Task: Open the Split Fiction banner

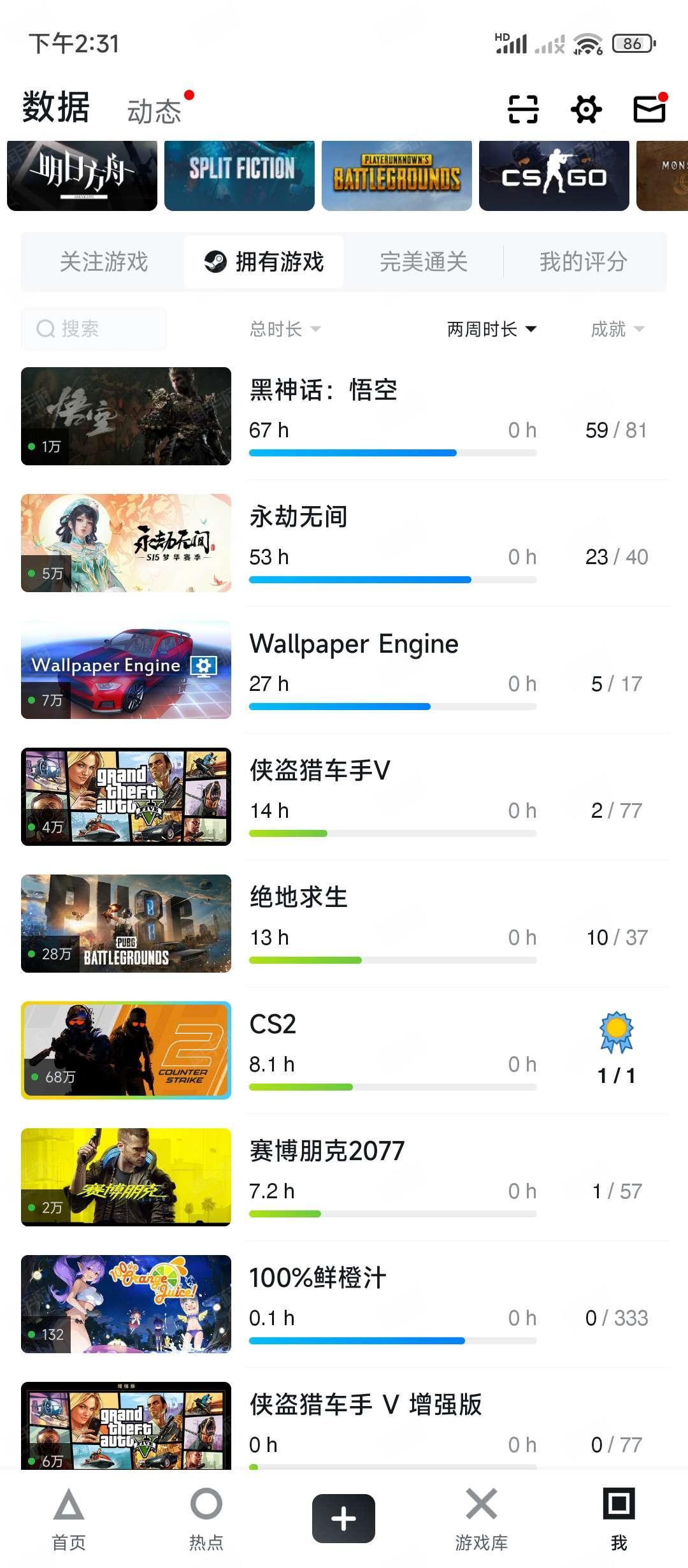Action: click(240, 176)
